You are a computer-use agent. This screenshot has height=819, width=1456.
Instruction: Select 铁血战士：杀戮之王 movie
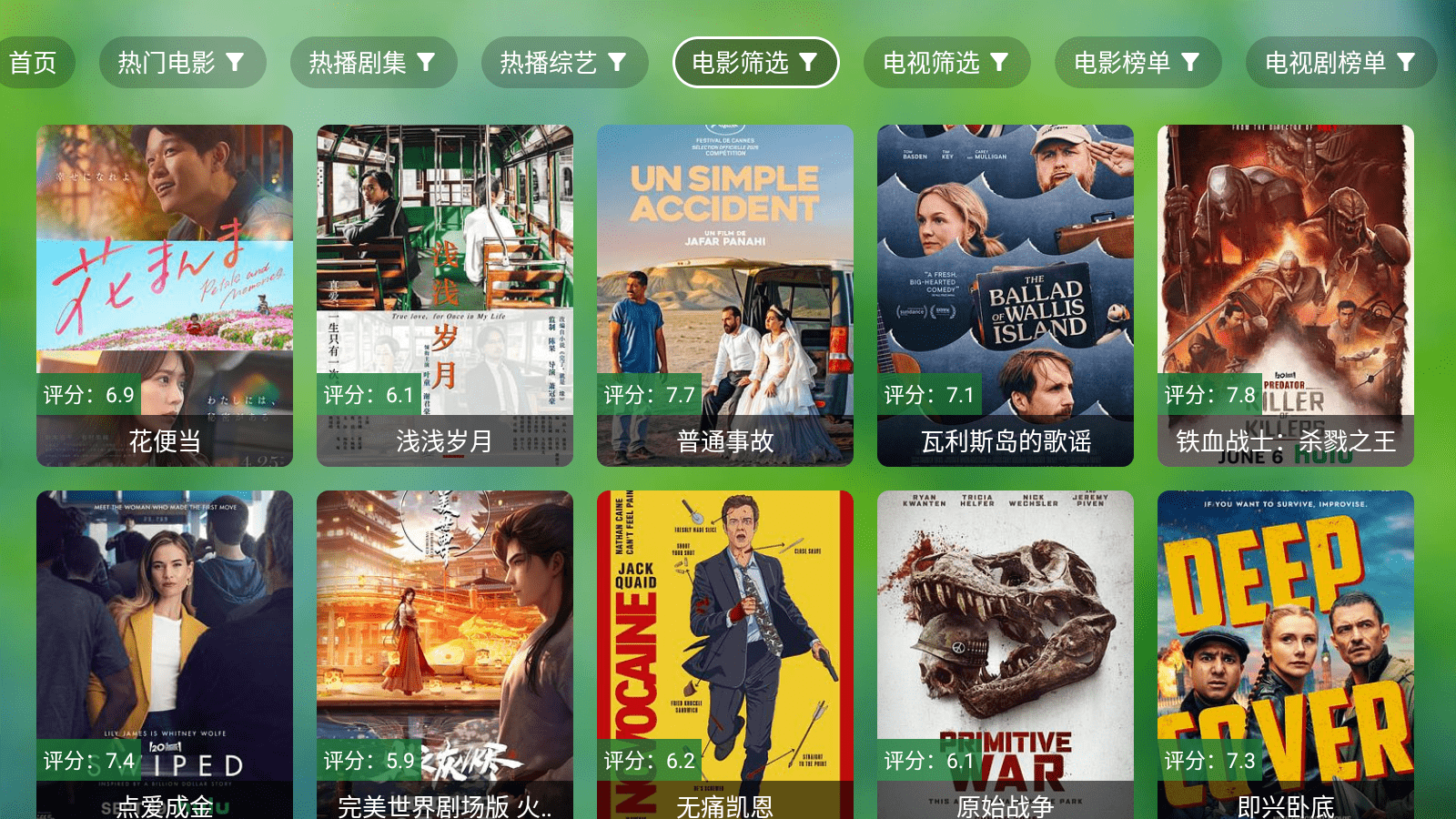tap(1286, 296)
